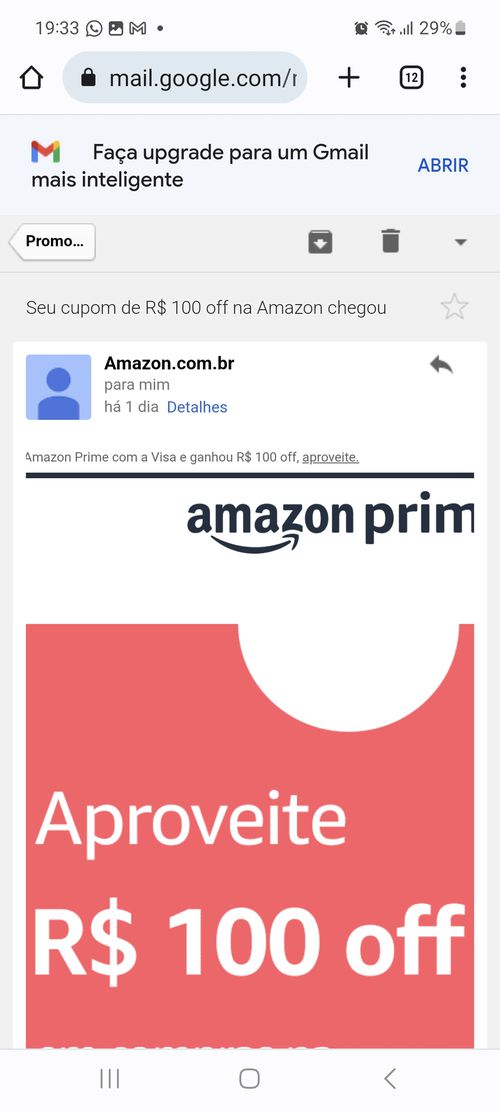This screenshot has width=500, height=1111.
Task: Open a new browser tab
Action: pyautogui.click(x=348, y=77)
